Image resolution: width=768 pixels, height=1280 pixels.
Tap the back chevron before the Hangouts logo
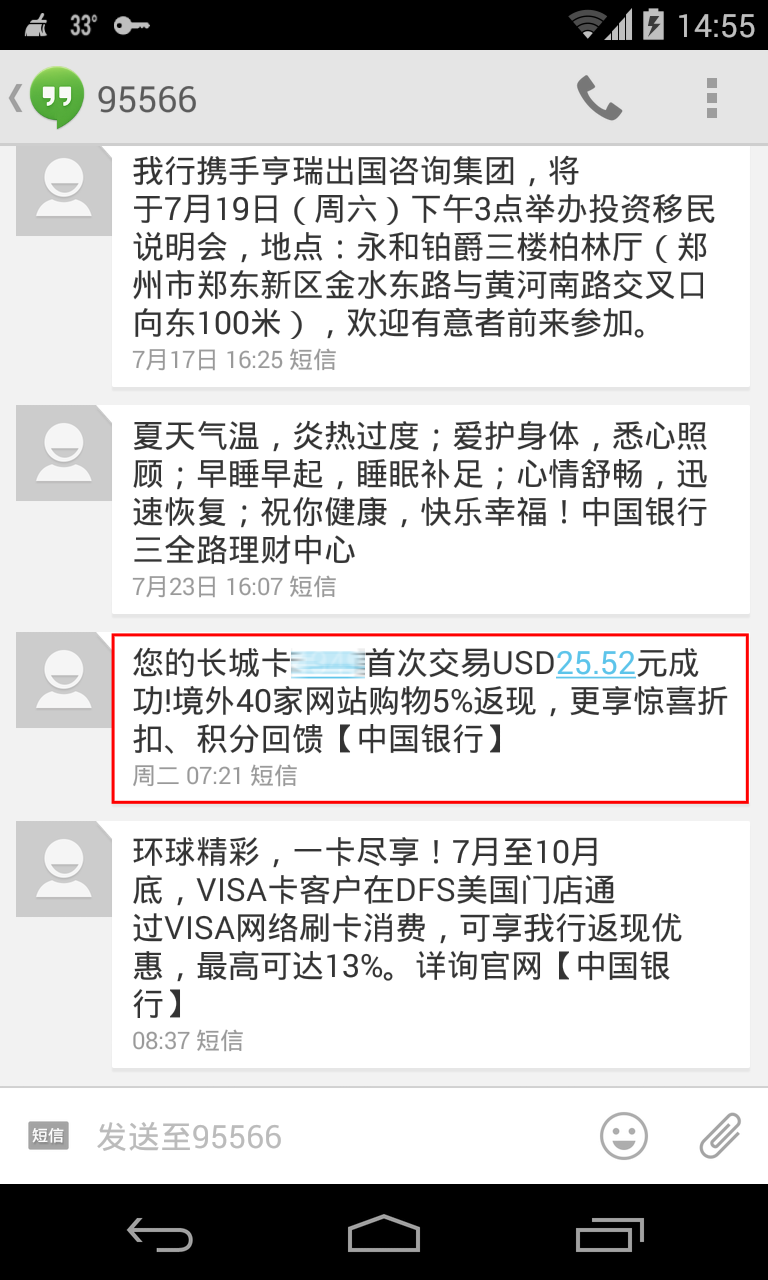(14, 97)
